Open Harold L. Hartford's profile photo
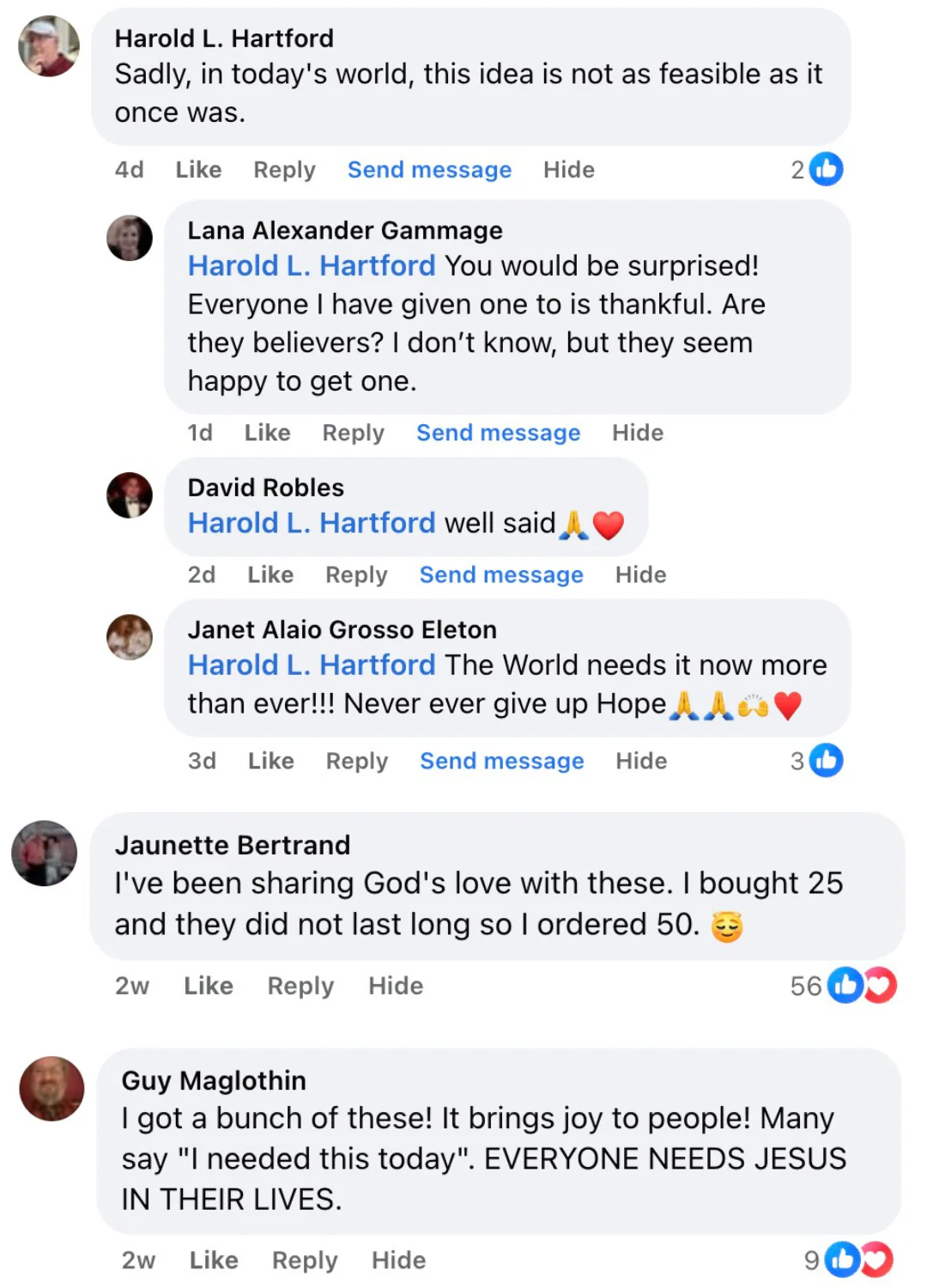Image resolution: width=927 pixels, height=1288 pixels. pos(49,46)
